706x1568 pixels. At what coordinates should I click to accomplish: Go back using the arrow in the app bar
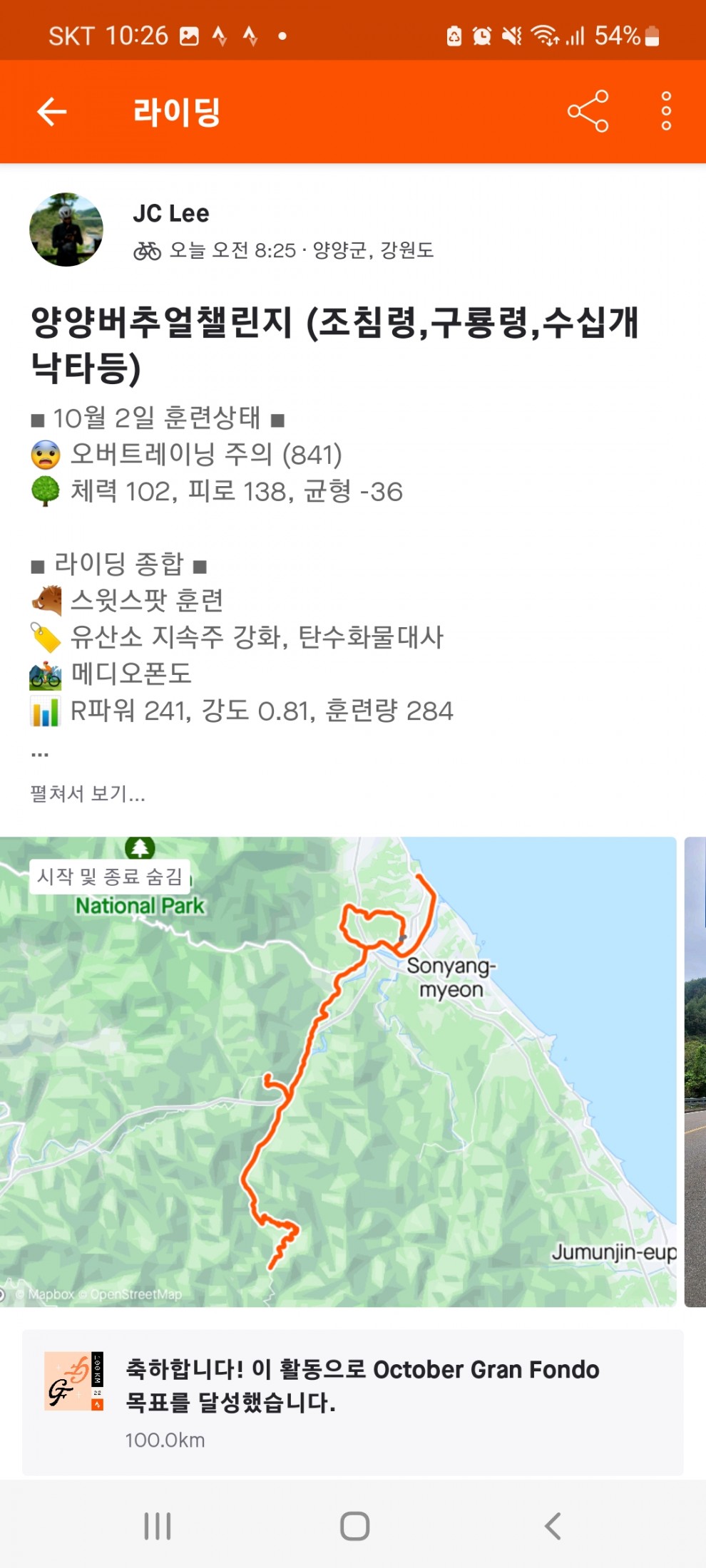52,112
